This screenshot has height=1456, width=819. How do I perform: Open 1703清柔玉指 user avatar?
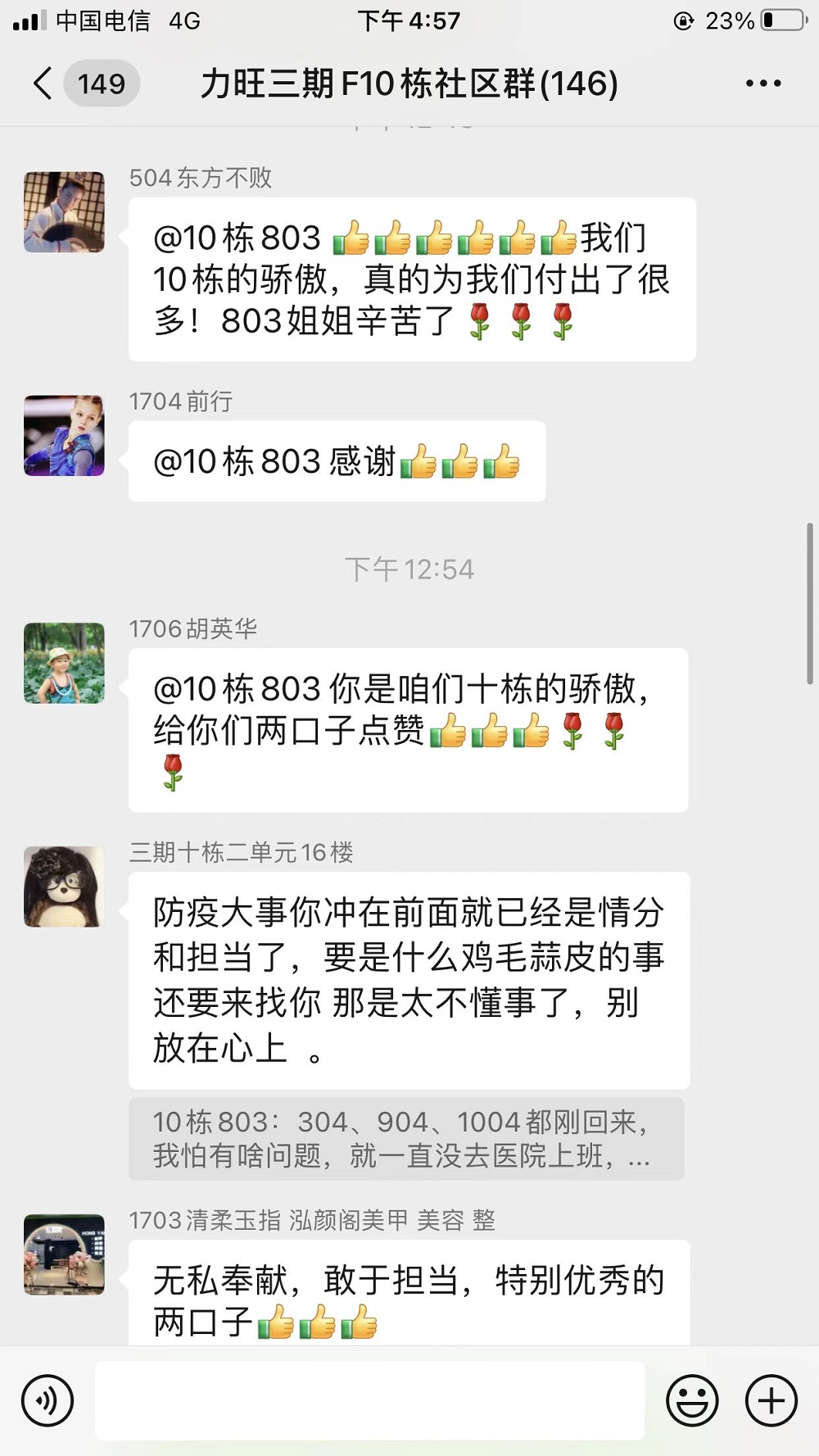pos(64,1254)
